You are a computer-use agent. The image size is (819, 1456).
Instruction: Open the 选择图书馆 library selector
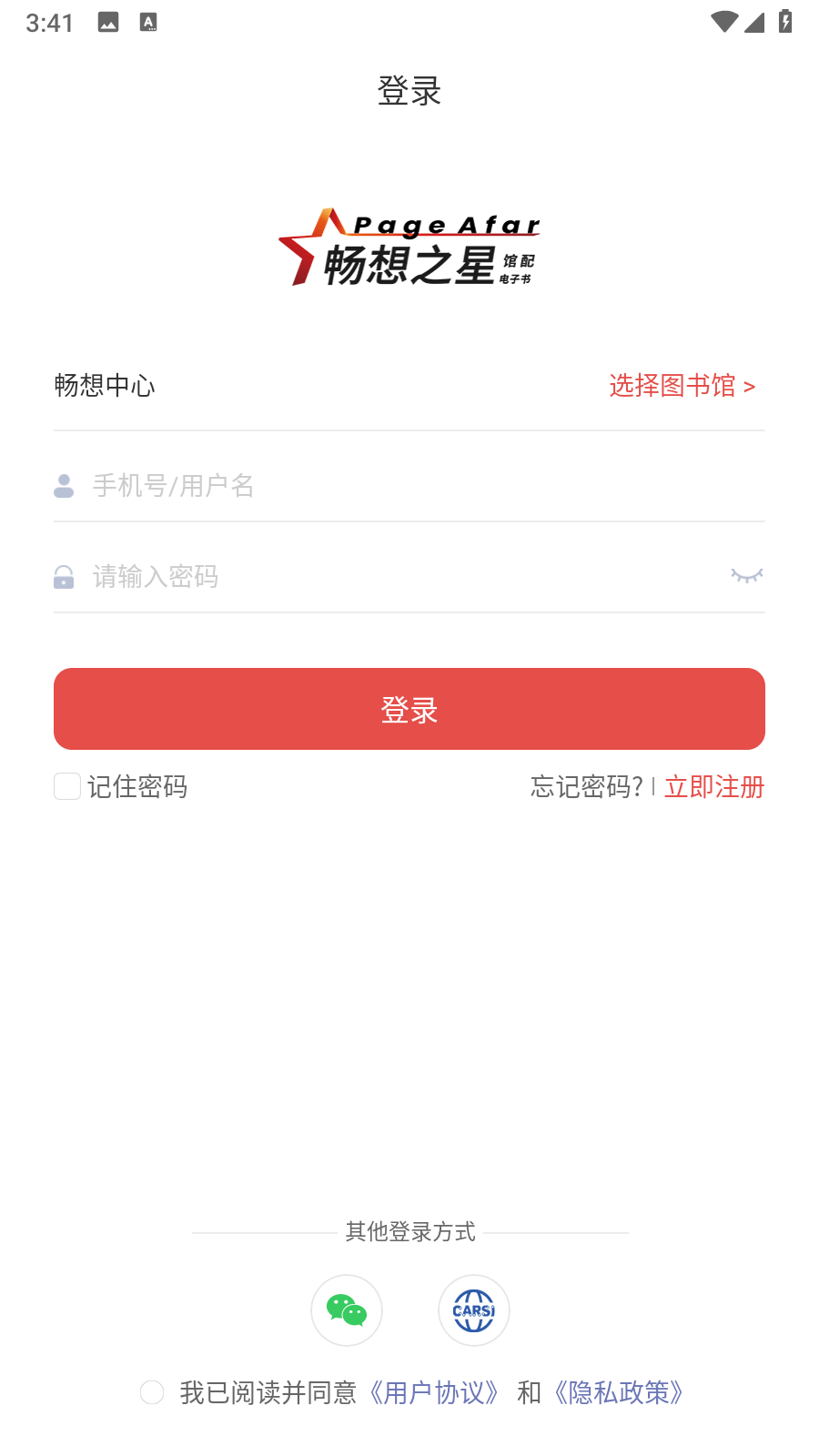click(x=682, y=386)
